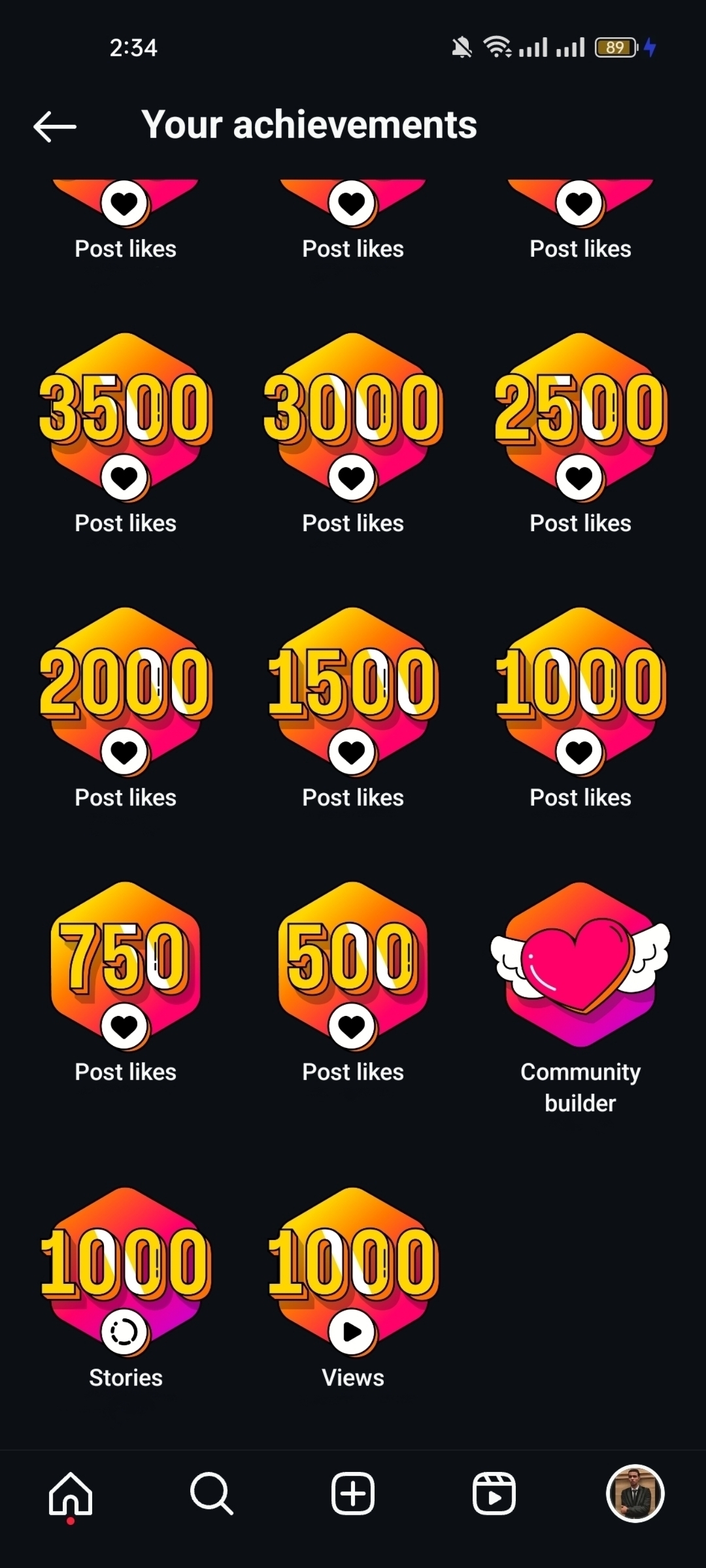This screenshot has width=706, height=1568.
Task: Open the 1000 Stories achievement
Action: [x=126, y=1273]
